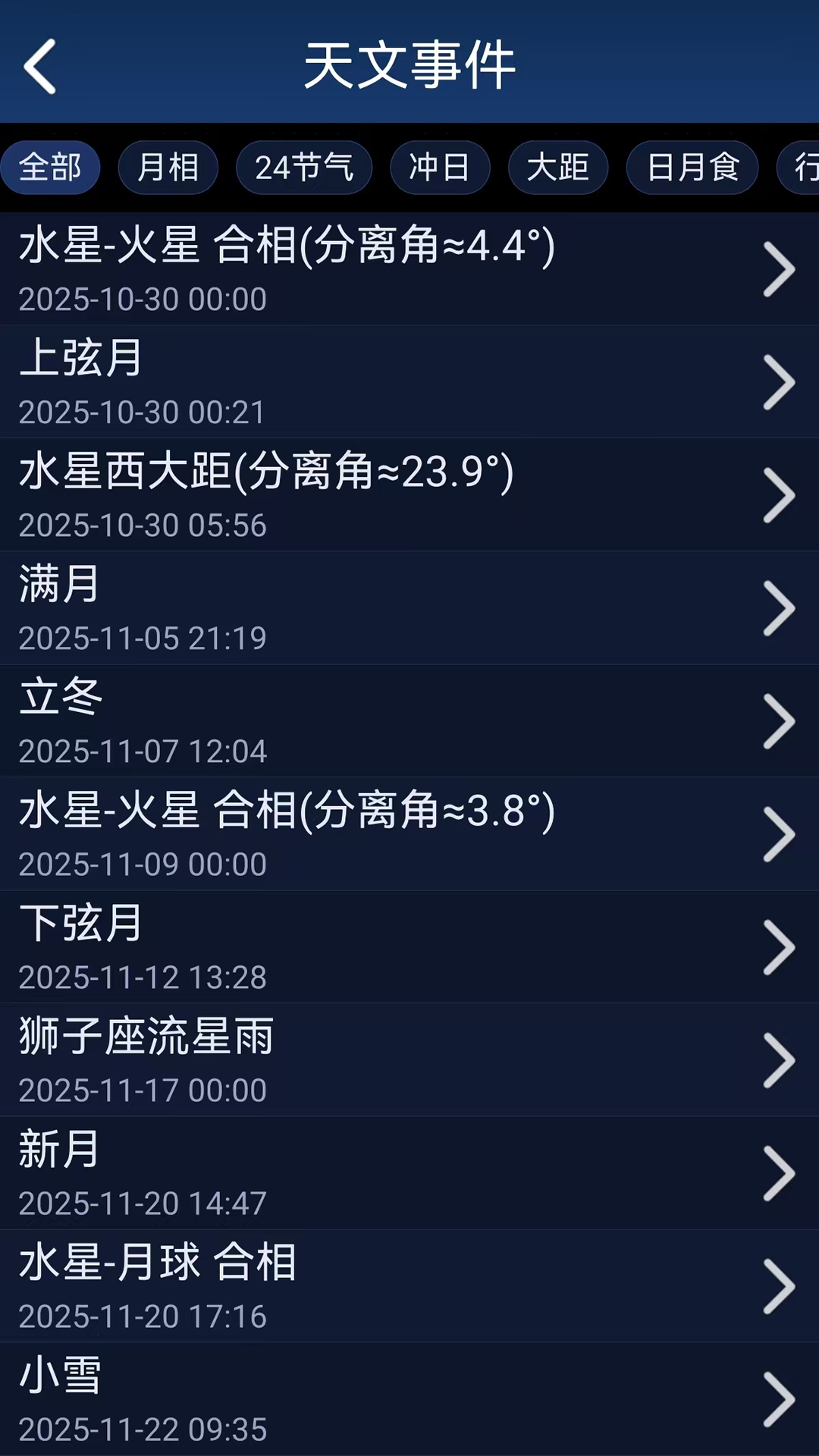Enable the 日月食 filter
The image size is (819, 1456).
(x=692, y=168)
